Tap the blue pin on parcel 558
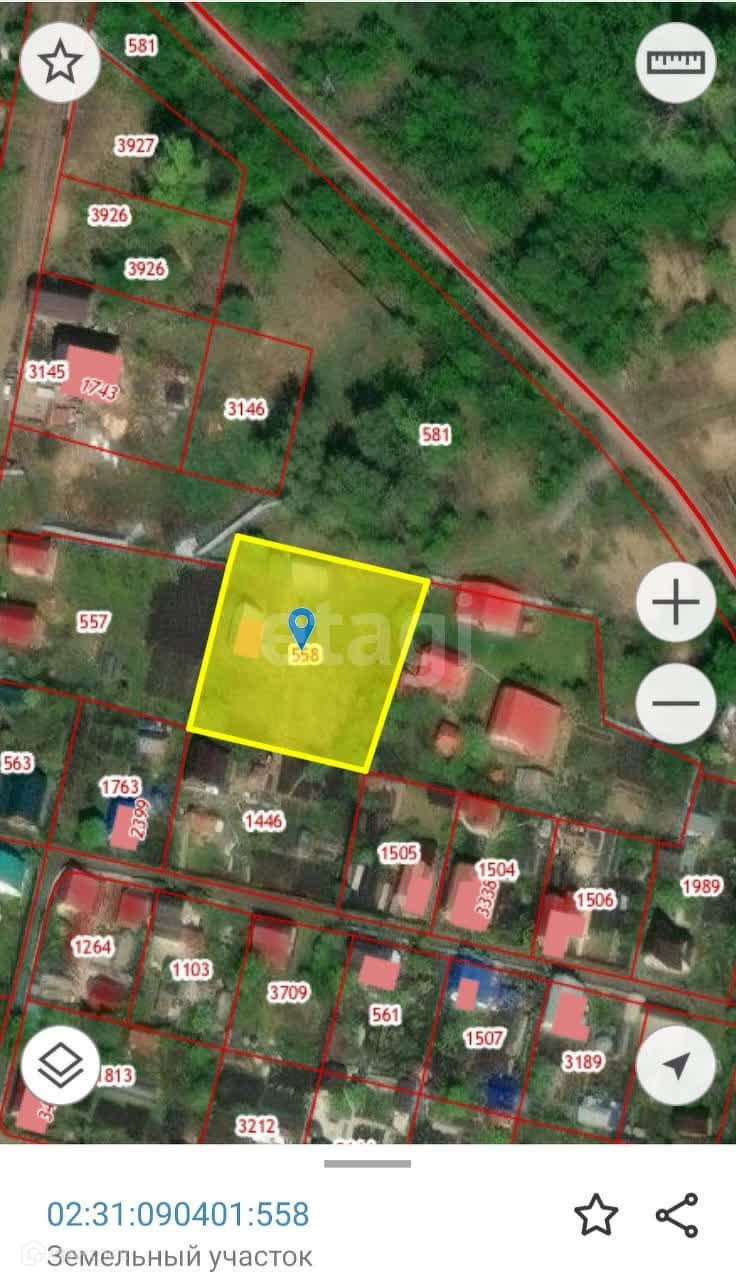 (x=300, y=627)
